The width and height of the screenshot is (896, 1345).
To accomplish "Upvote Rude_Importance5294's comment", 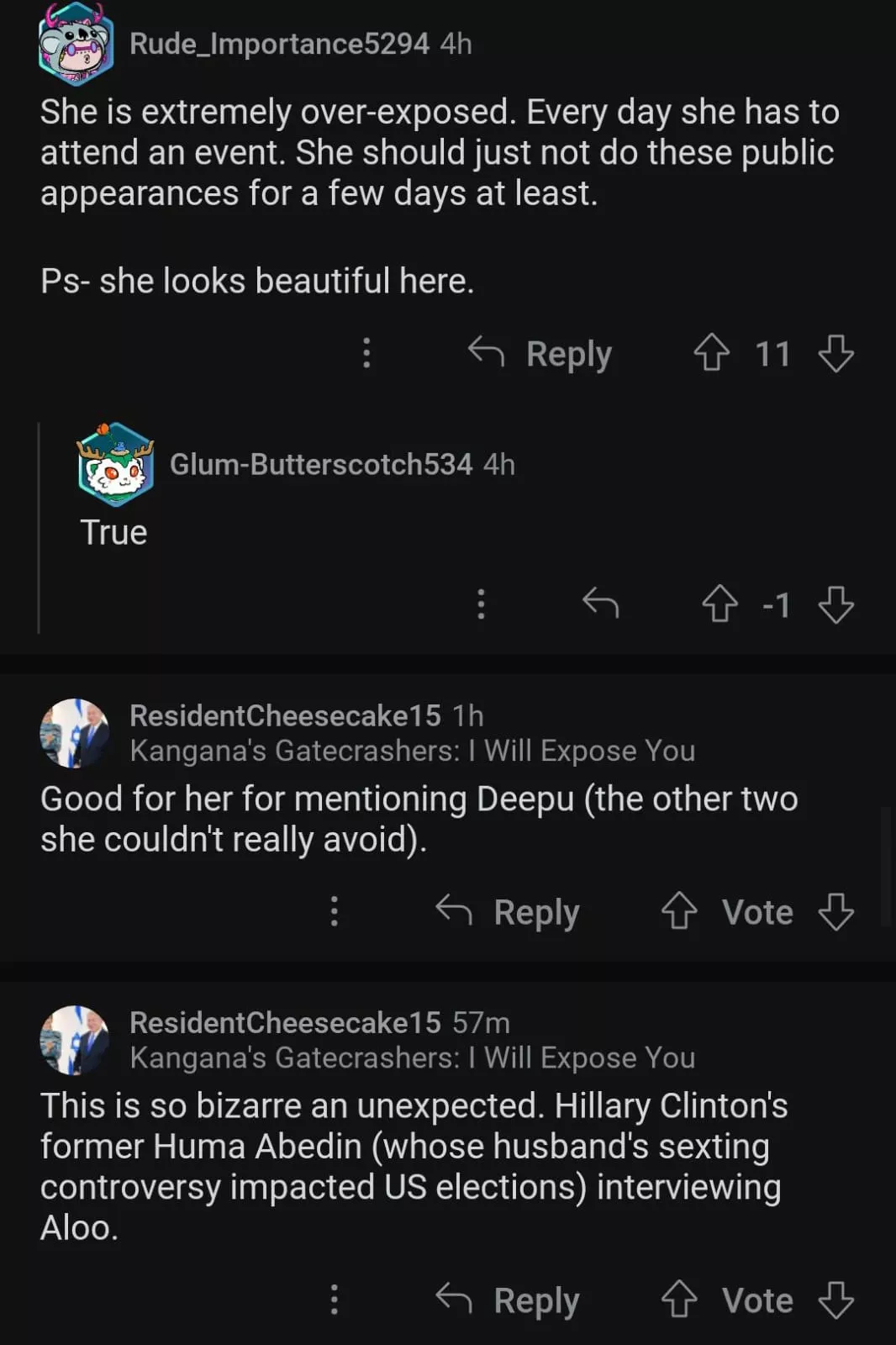I will (x=711, y=353).
